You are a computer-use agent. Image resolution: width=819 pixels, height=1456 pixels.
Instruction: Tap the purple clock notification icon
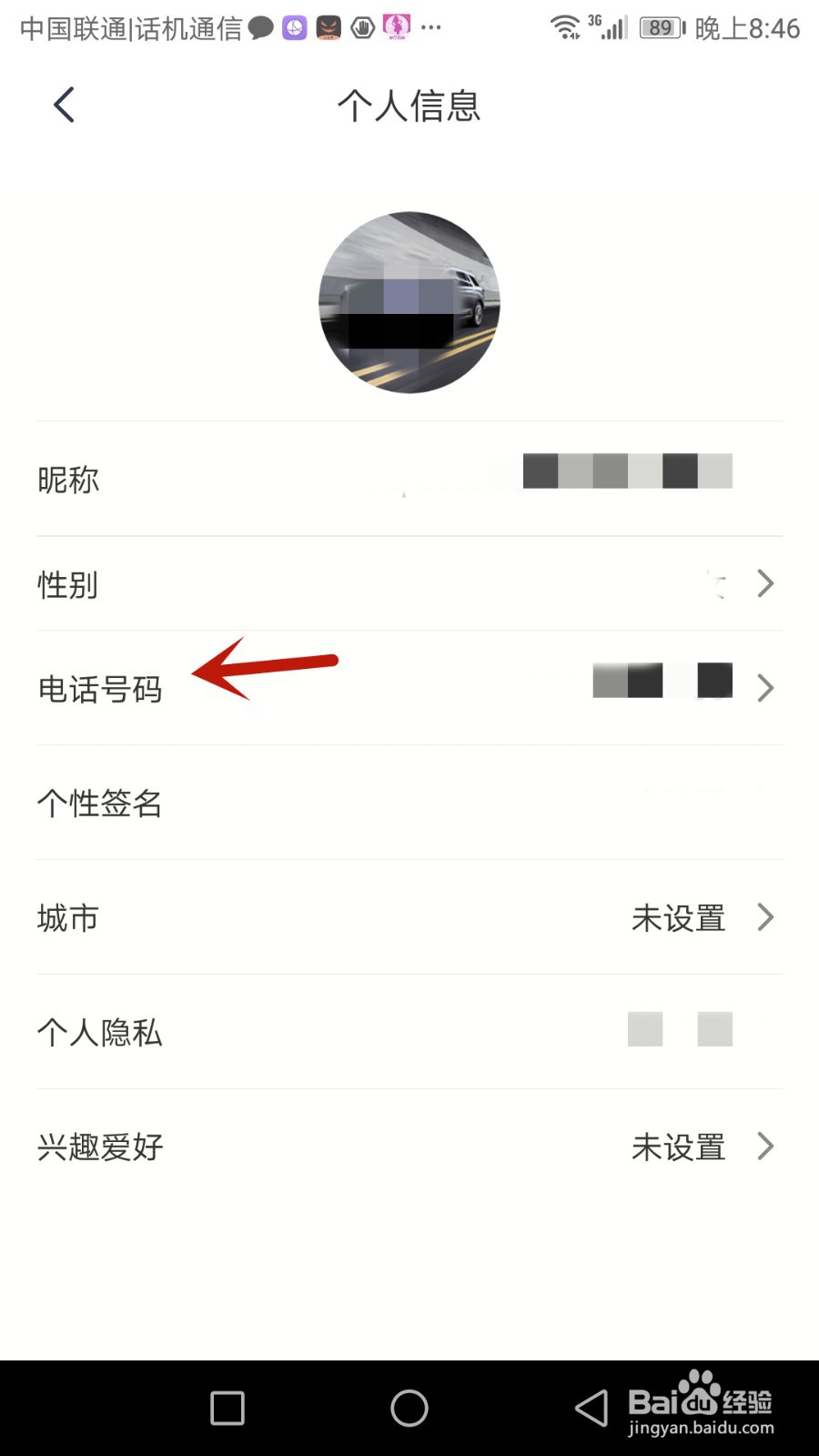pos(294,28)
